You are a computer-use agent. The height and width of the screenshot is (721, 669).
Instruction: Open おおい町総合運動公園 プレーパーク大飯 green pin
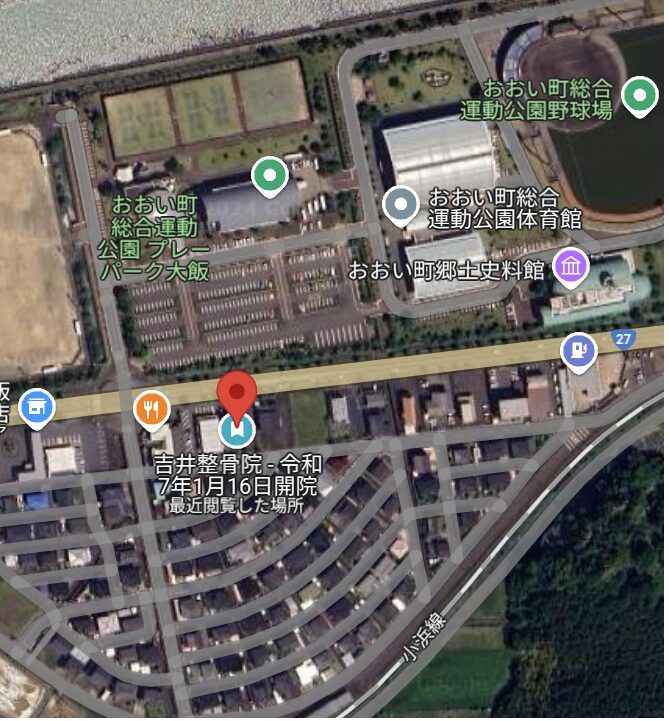[268, 177]
